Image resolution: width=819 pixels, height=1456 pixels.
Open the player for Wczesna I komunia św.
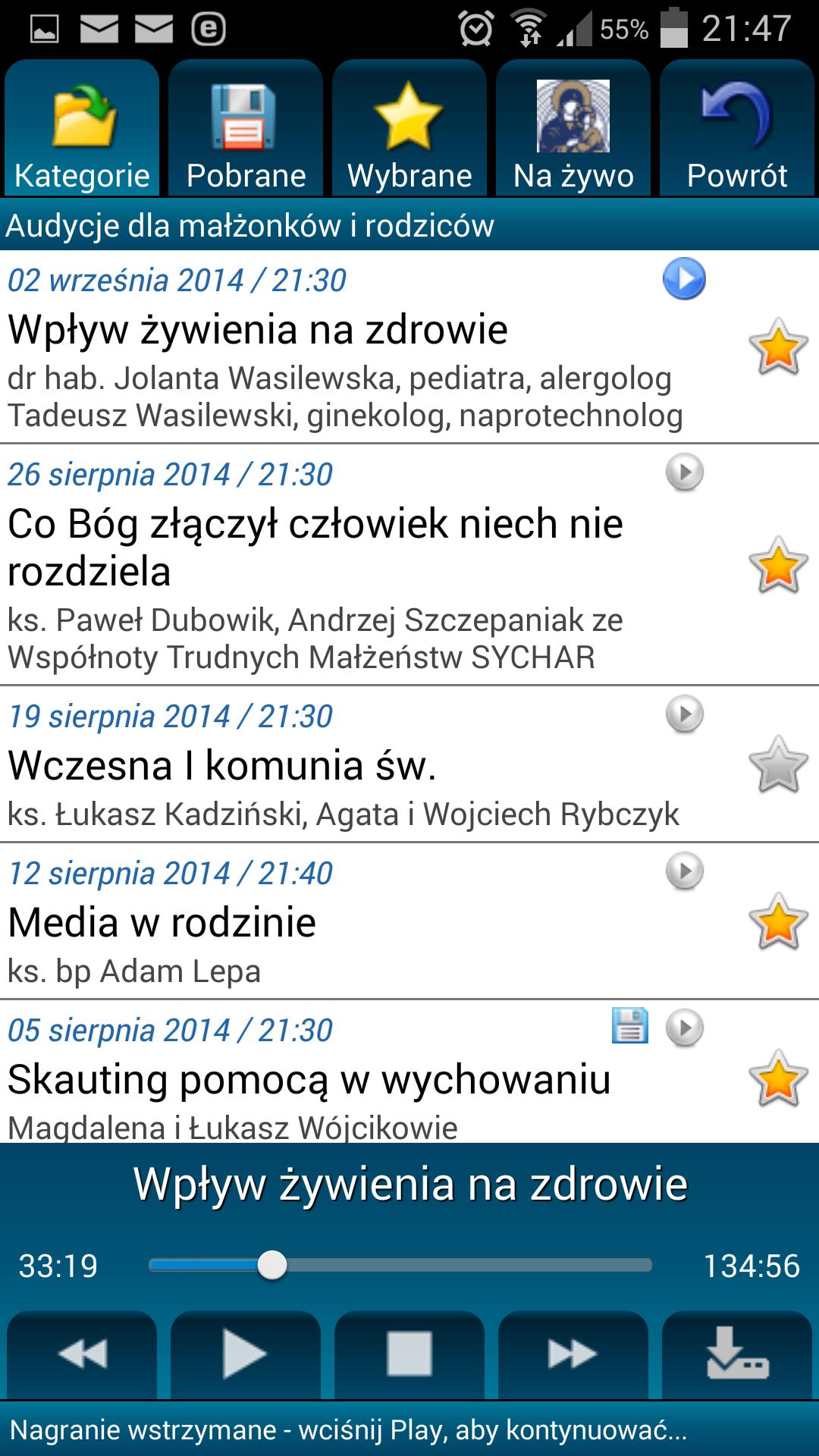click(685, 713)
